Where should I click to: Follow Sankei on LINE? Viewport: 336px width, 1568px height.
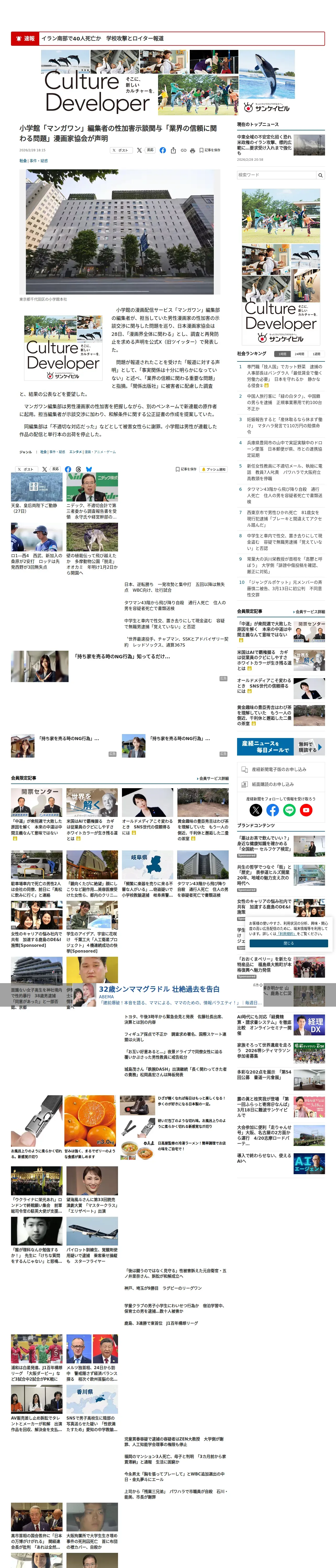[x=290, y=810]
